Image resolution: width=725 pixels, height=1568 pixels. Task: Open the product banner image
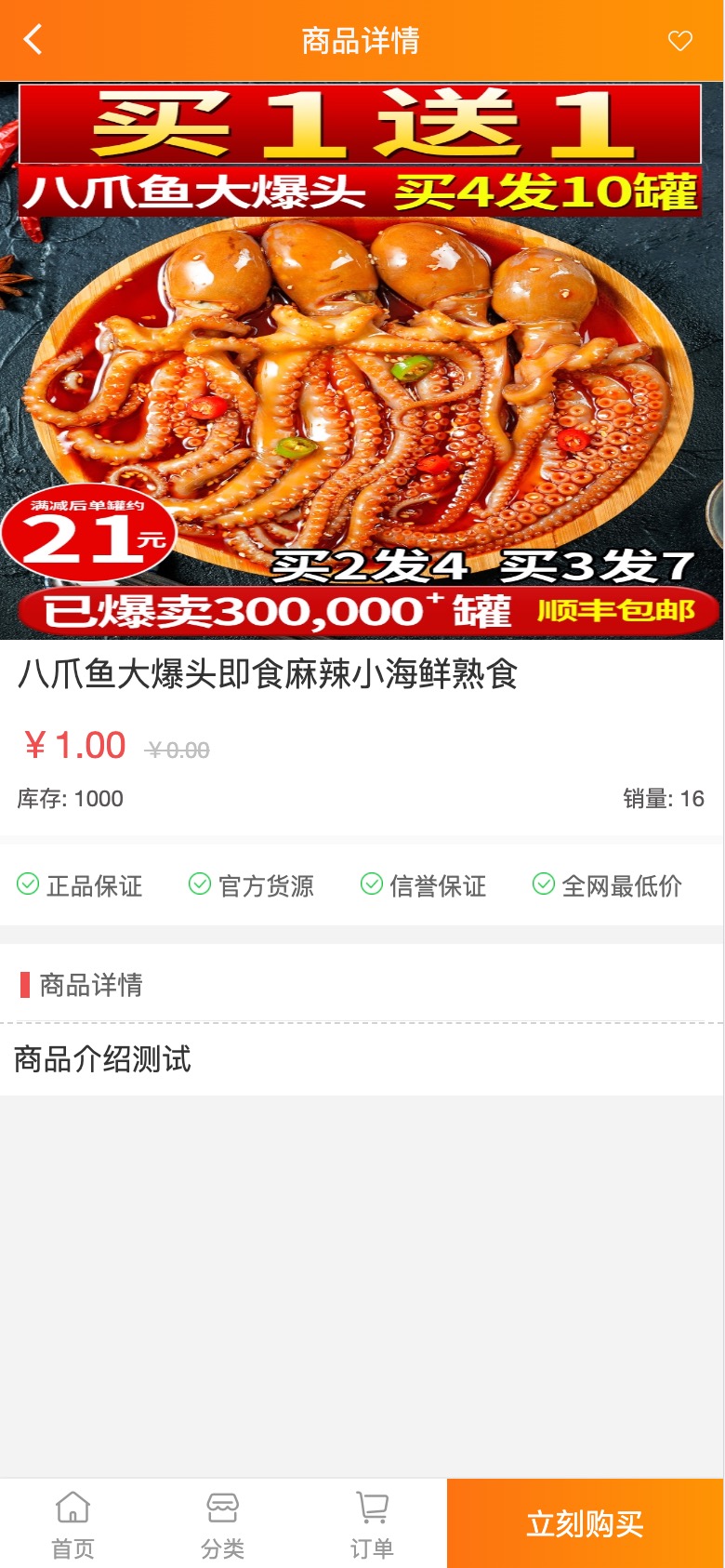tap(362, 358)
